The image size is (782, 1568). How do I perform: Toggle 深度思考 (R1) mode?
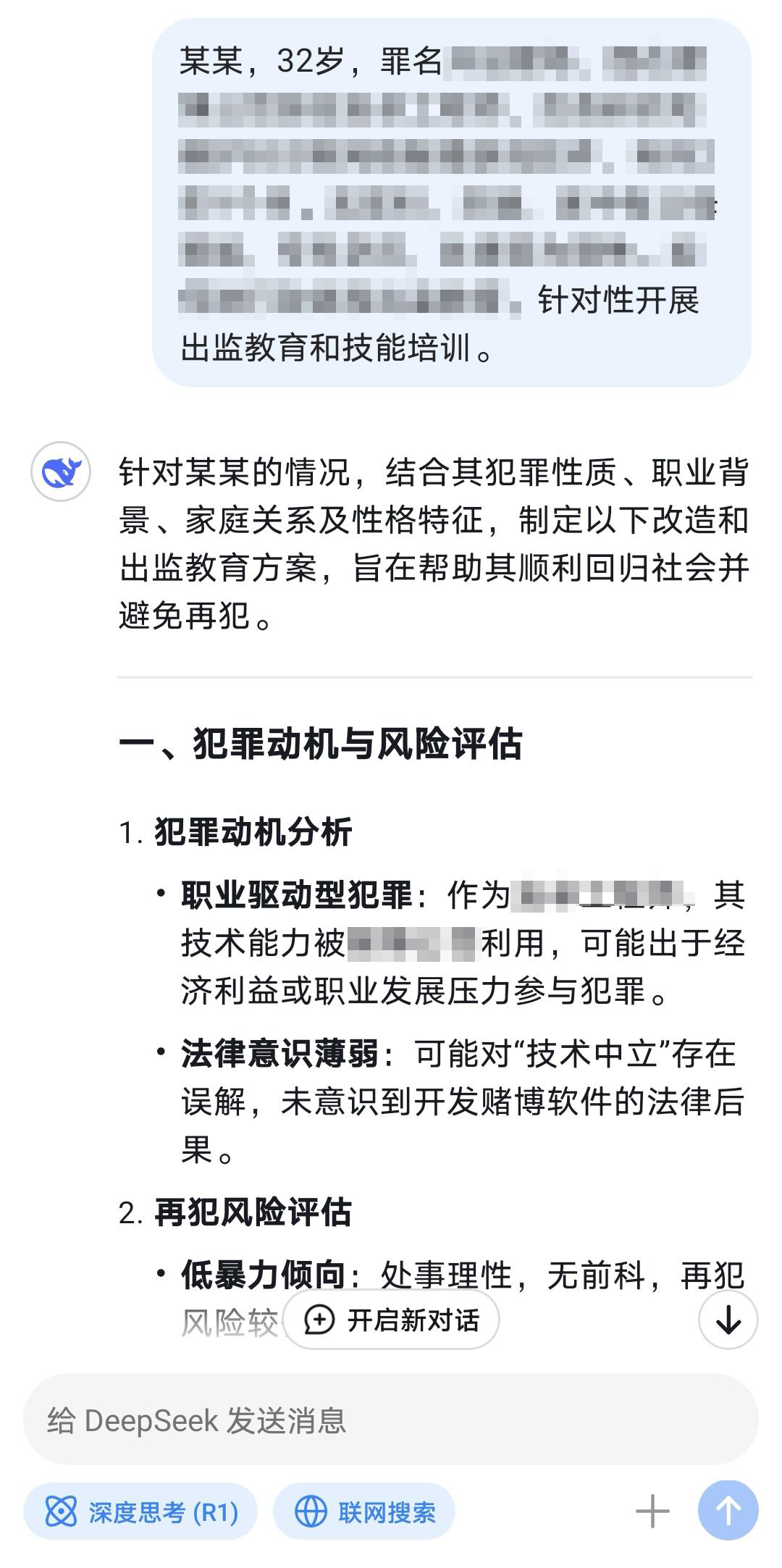coord(140,1512)
